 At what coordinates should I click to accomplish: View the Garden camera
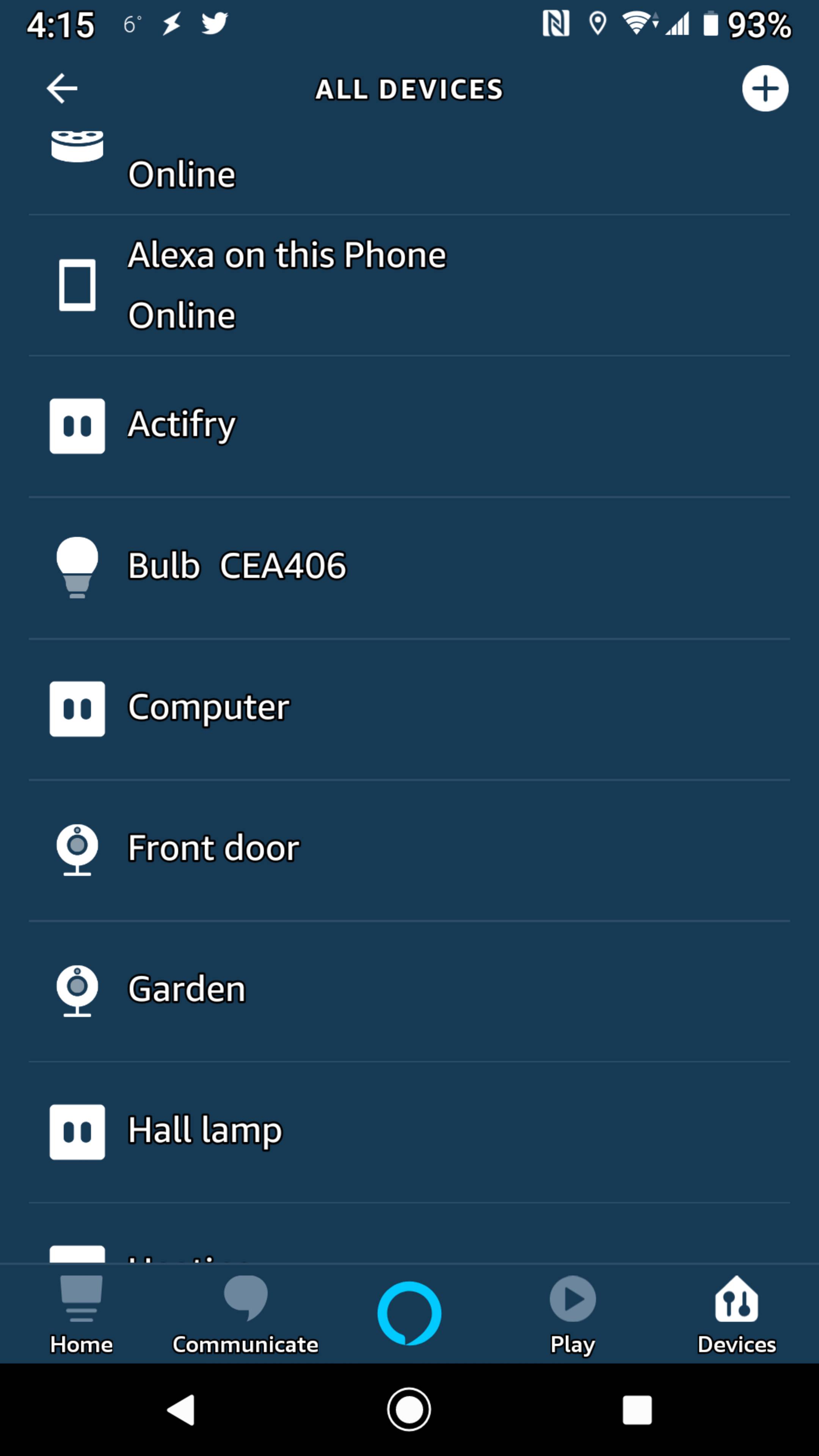pos(187,990)
